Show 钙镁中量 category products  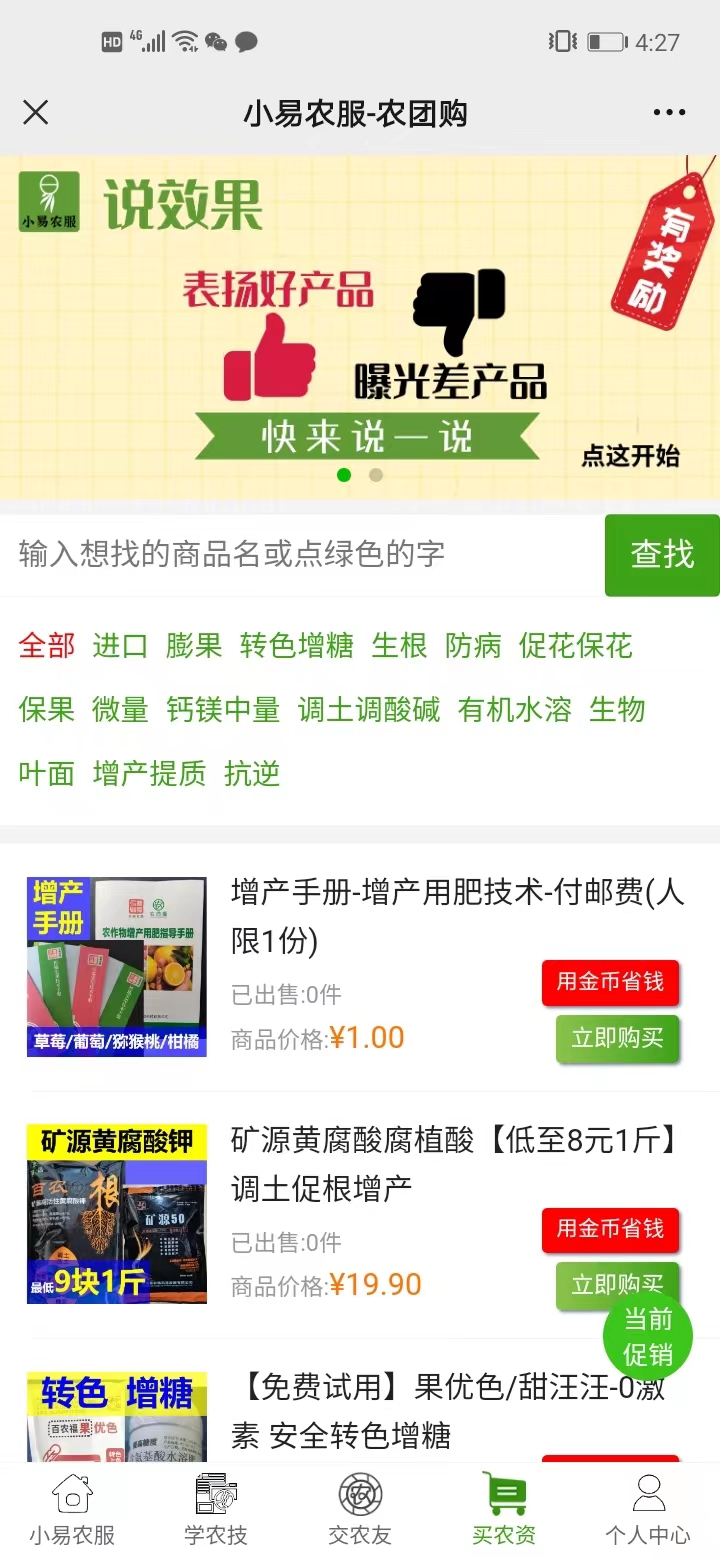pos(222,710)
